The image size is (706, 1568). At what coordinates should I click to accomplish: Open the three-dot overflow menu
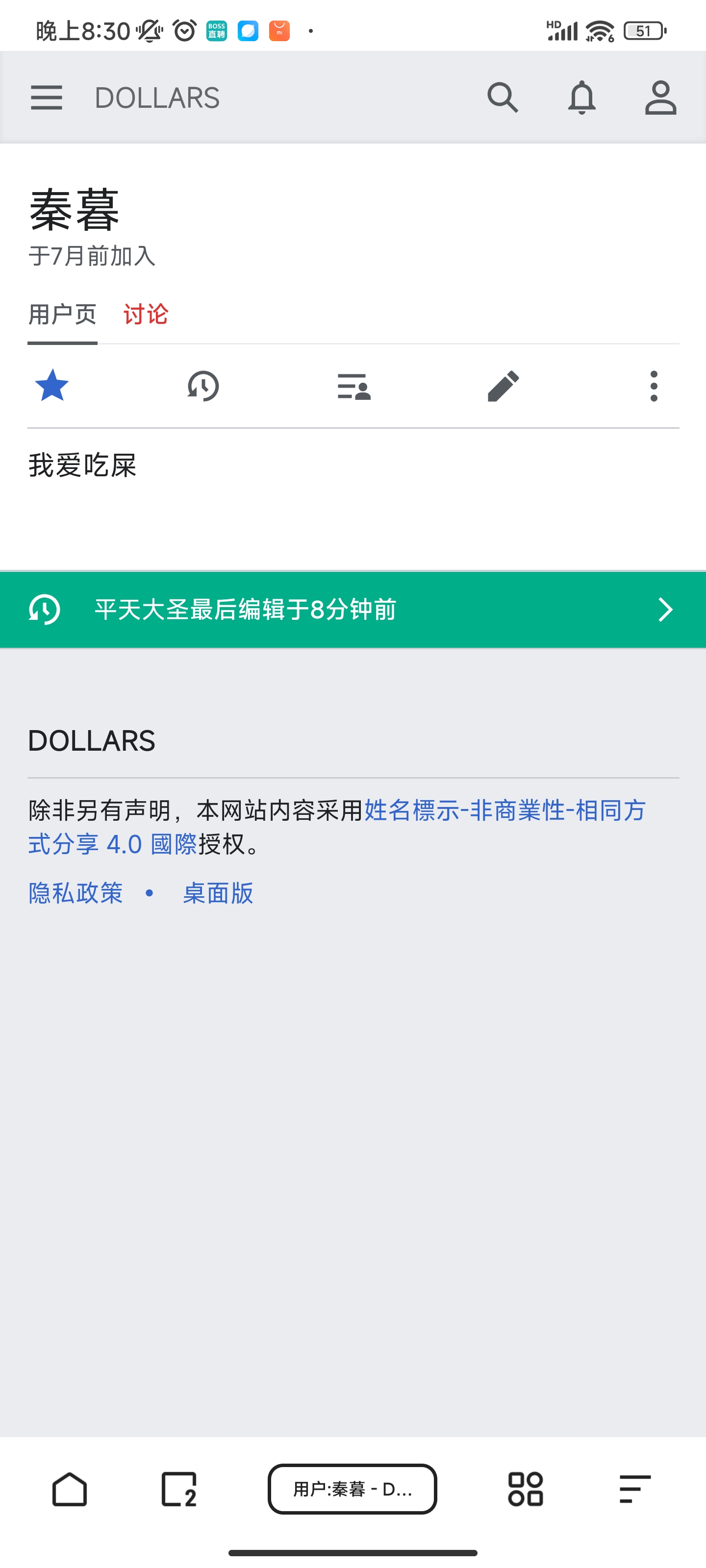[654, 386]
